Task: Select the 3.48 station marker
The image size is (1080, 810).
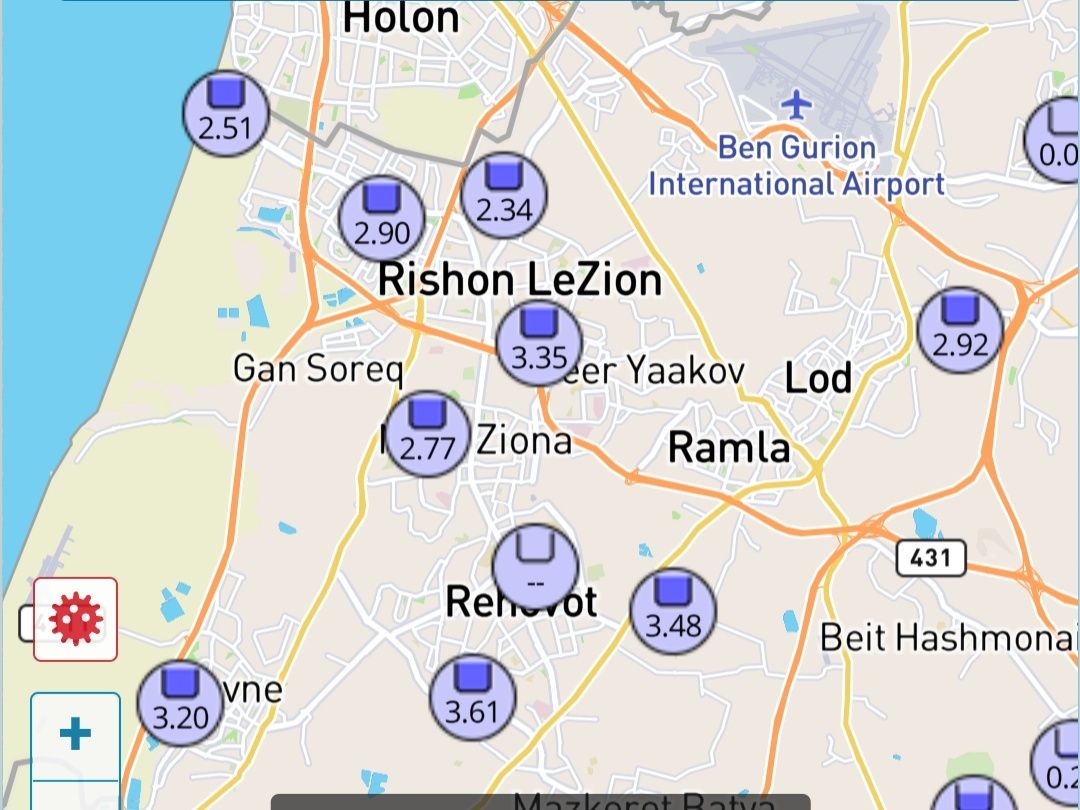Action: tap(673, 611)
